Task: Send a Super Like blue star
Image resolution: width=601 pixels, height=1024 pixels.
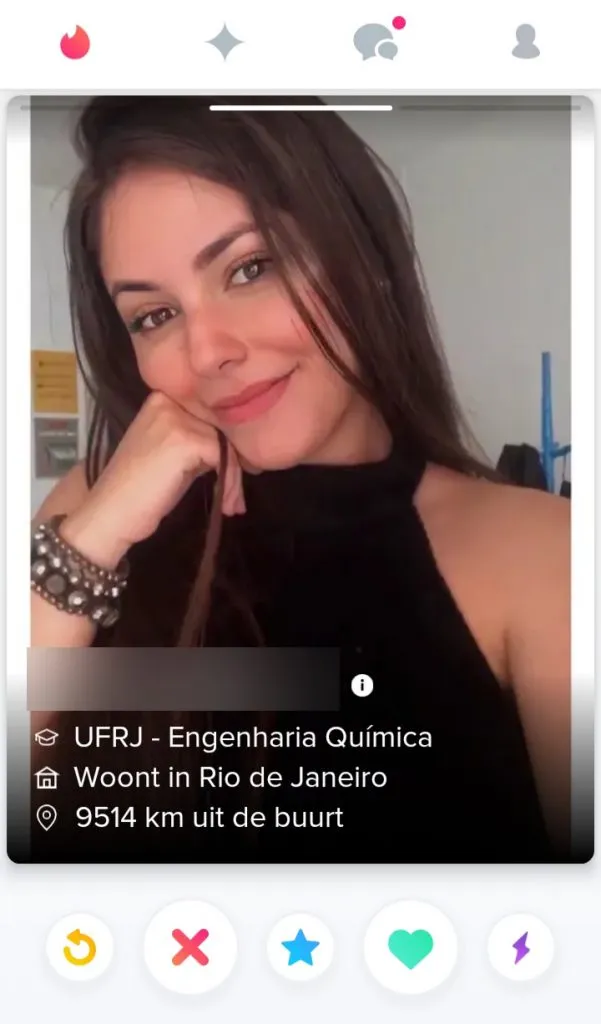Action: [x=300, y=947]
